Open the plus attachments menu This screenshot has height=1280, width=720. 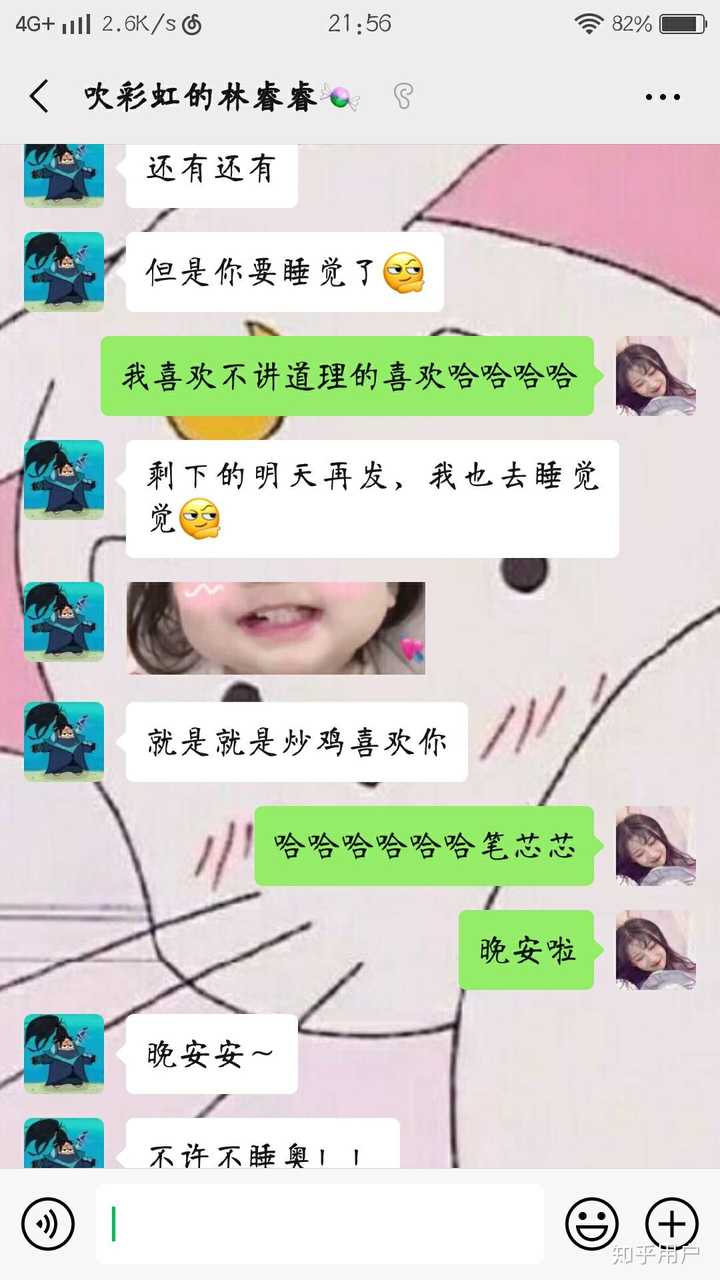(x=671, y=1223)
